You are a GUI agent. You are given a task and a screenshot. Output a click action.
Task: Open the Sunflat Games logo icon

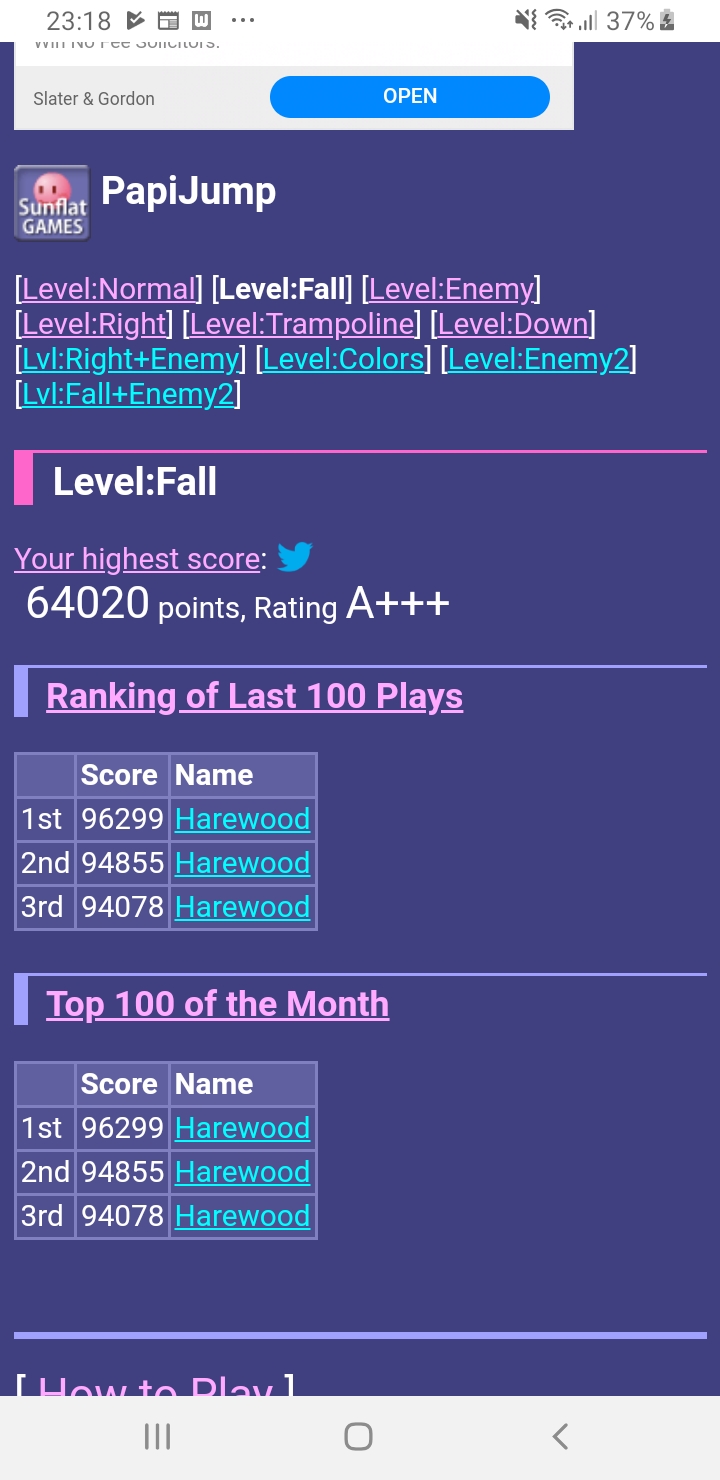pos(52,203)
